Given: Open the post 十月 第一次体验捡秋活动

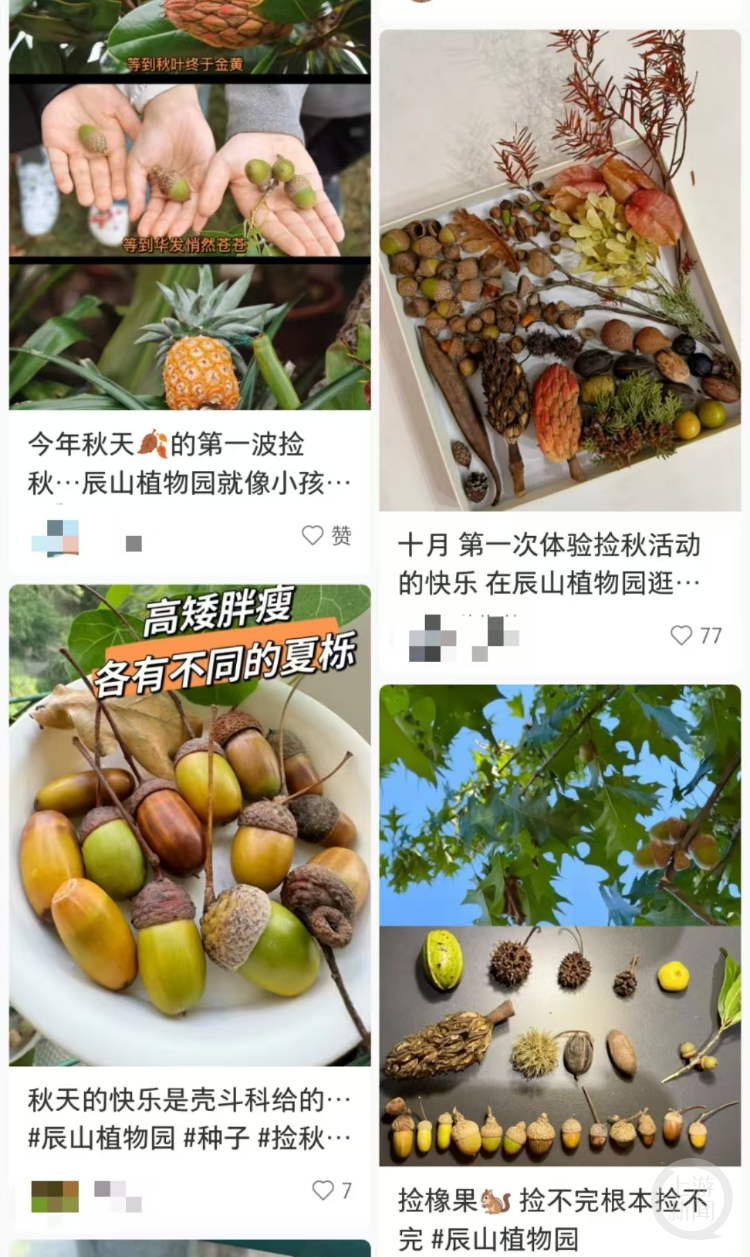Looking at the screenshot, I should pyautogui.click(x=549, y=563).
